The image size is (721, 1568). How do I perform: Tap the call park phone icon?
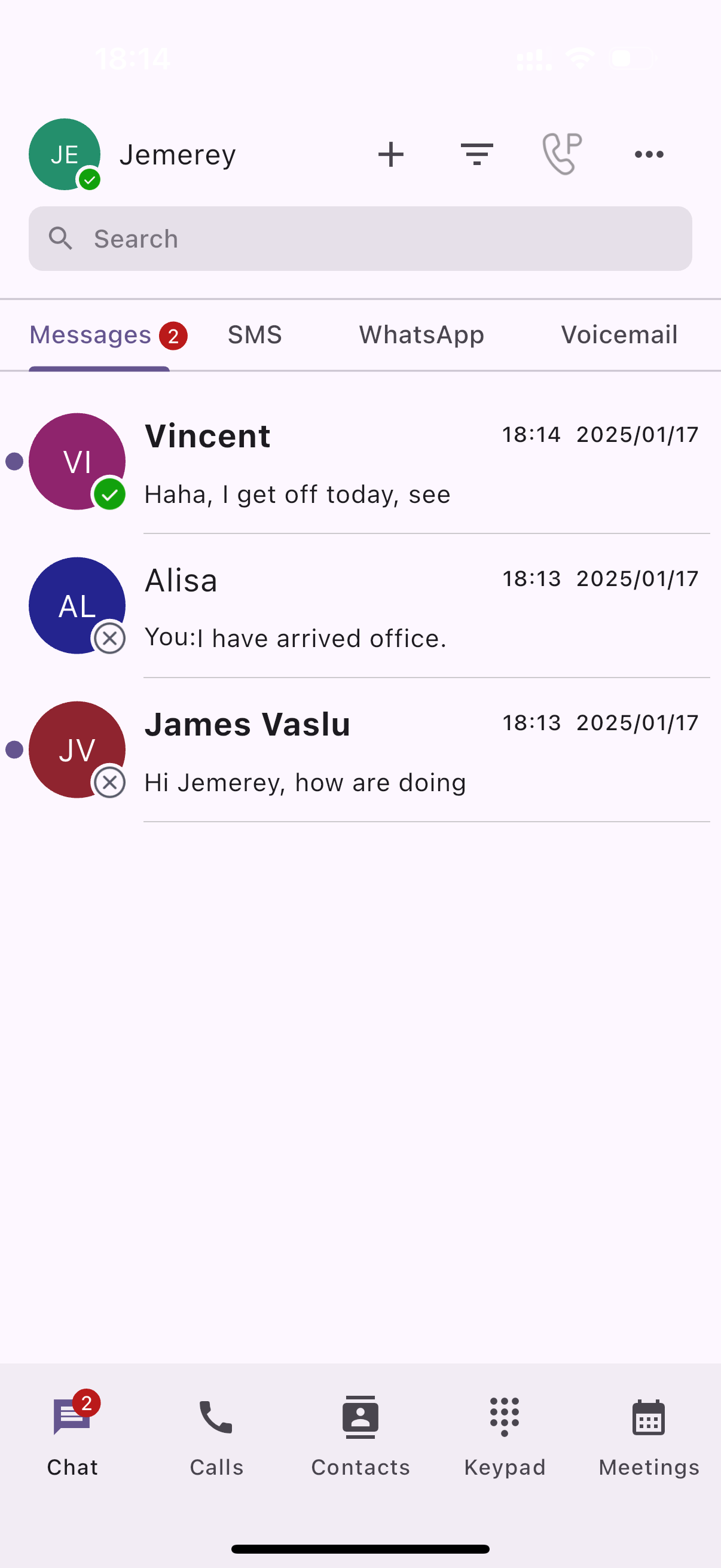coord(561,155)
